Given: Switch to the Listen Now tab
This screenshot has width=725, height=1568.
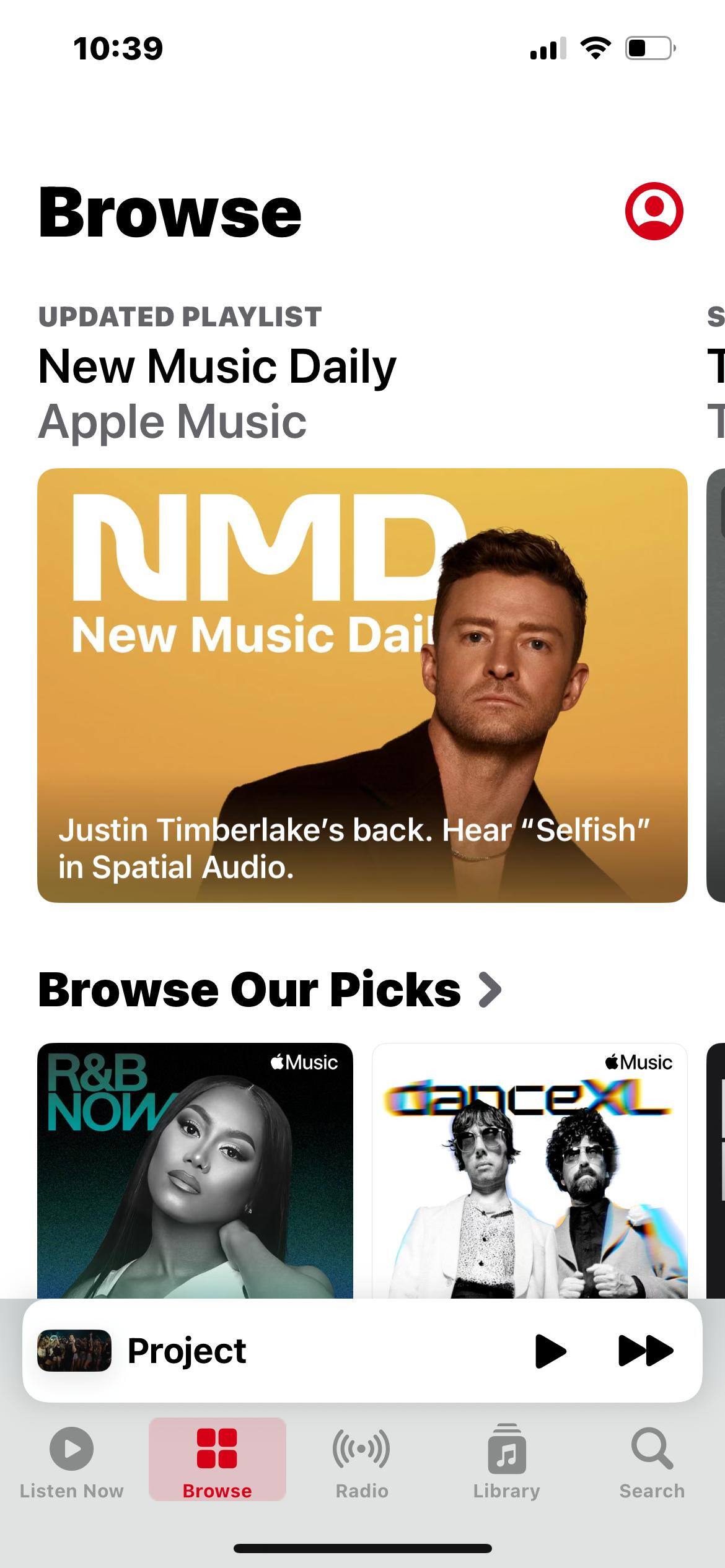Looking at the screenshot, I should point(72,1461).
